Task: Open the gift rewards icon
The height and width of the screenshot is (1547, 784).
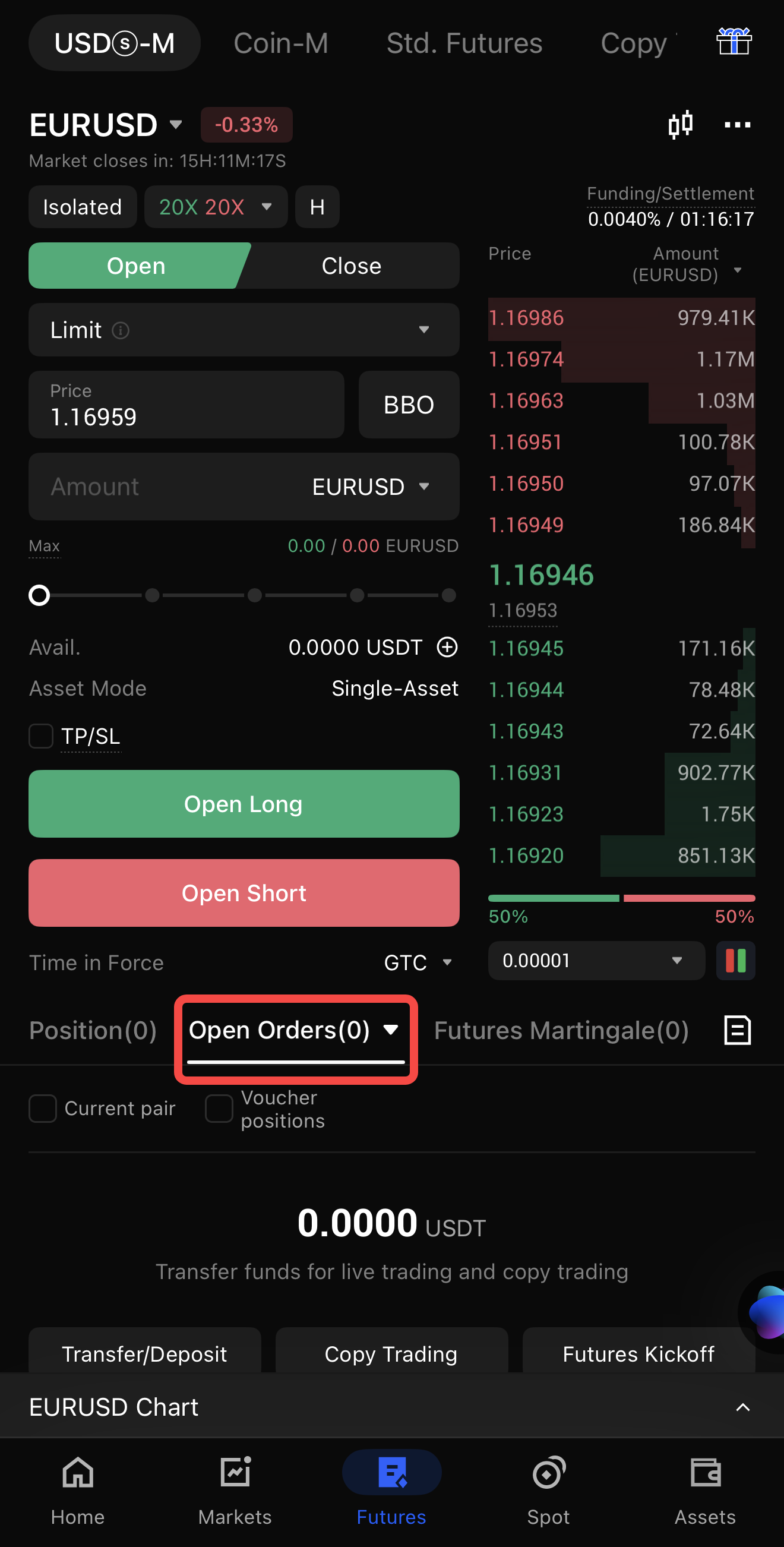Action: point(734,42)
